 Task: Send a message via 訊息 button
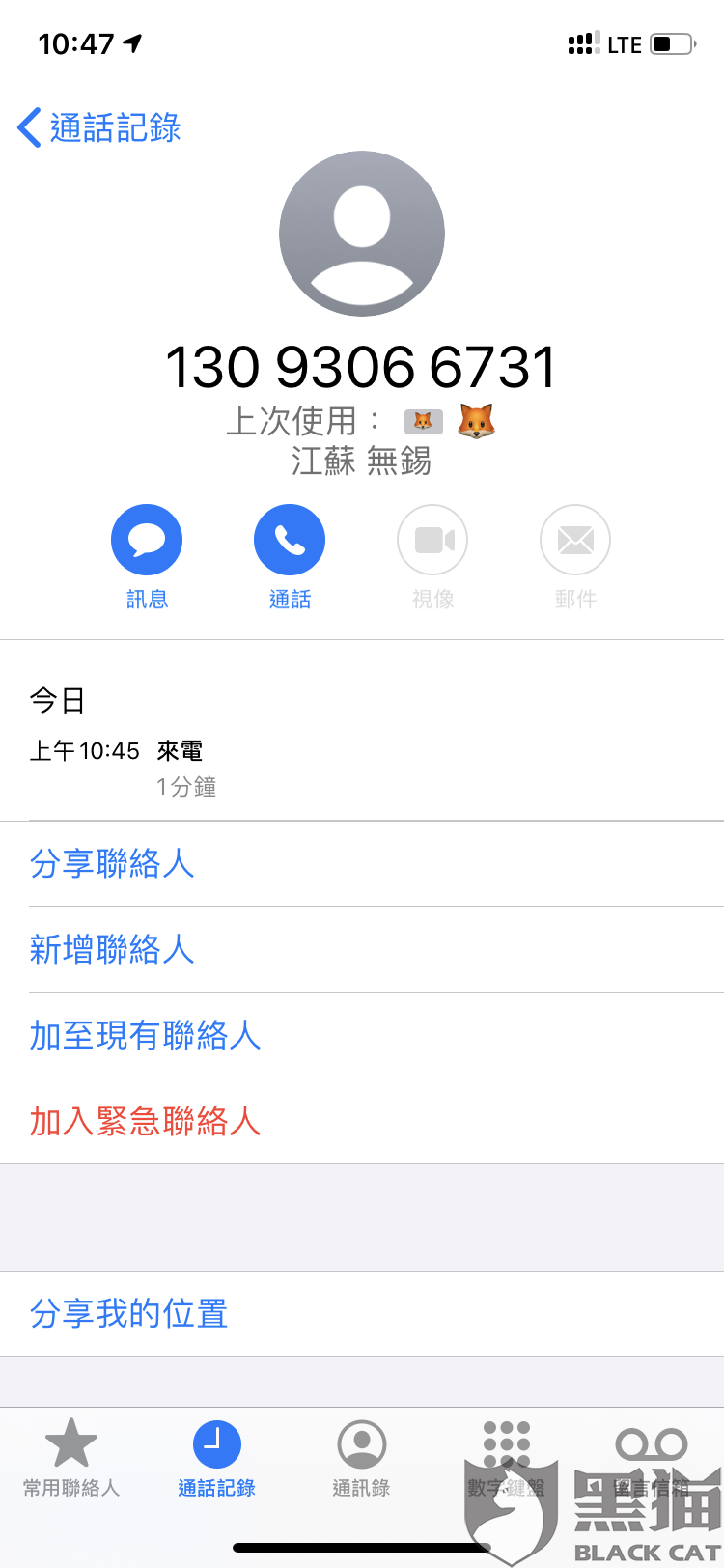click(147, 541)
